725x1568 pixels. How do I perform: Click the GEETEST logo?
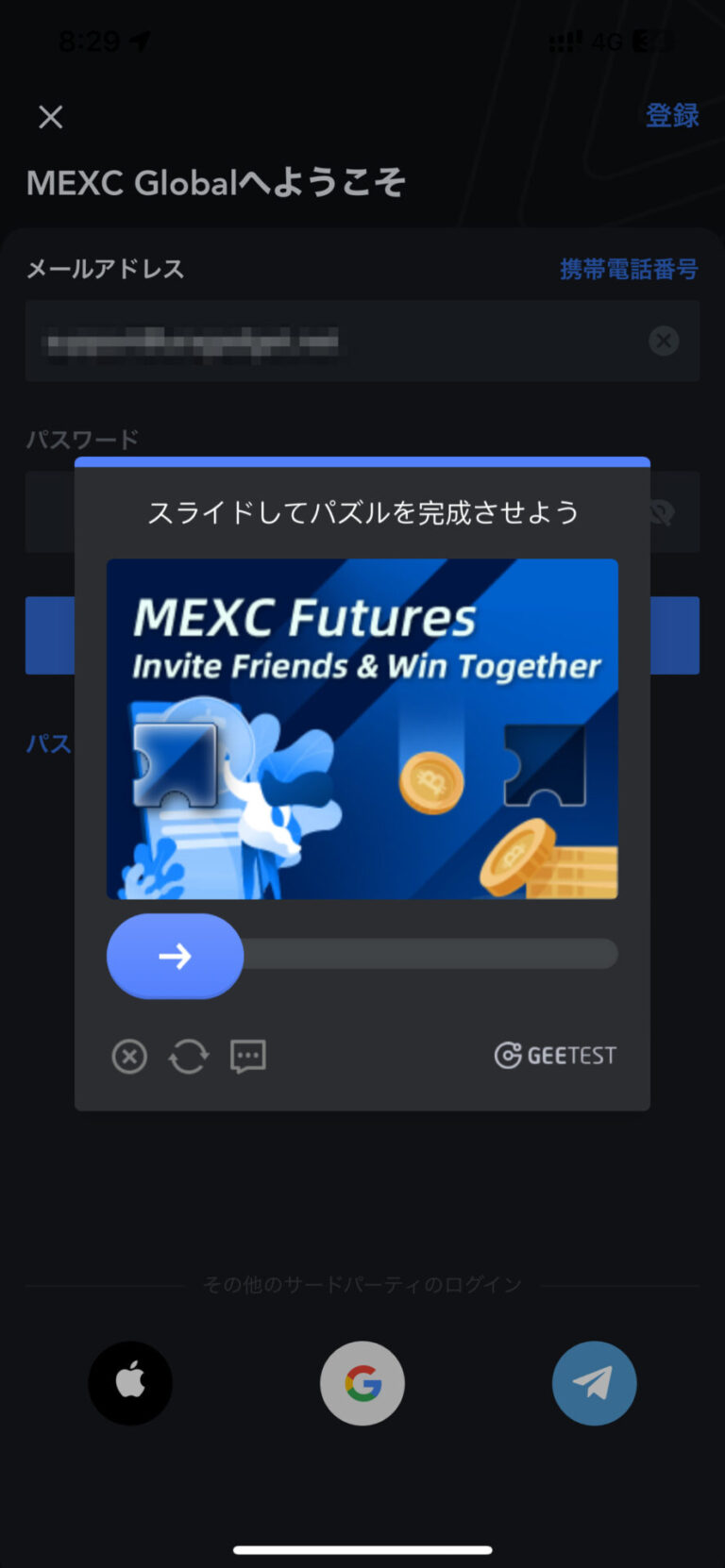coord(555,1055)
